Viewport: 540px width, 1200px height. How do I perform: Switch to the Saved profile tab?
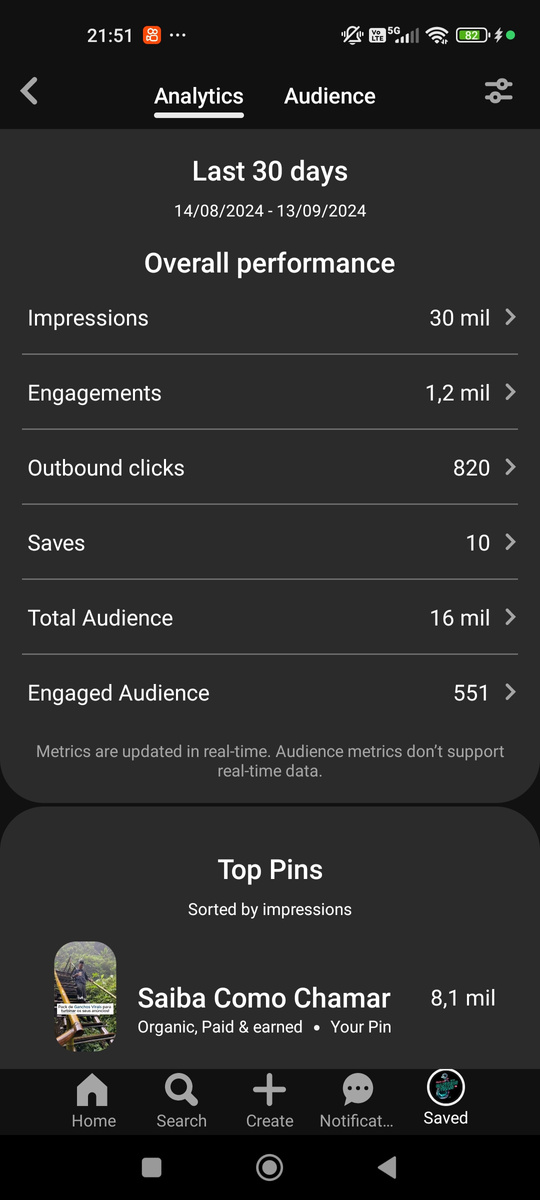[x=445, y=1099]
